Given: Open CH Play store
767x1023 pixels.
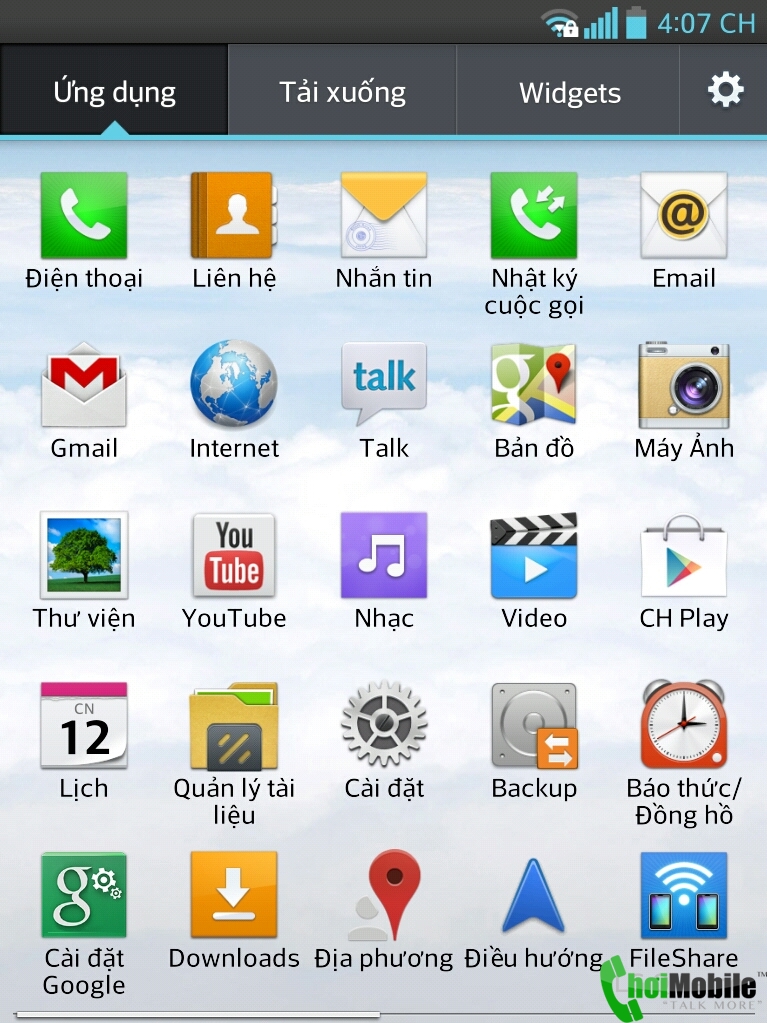Looking at the screenshot, I should [684, 556].
